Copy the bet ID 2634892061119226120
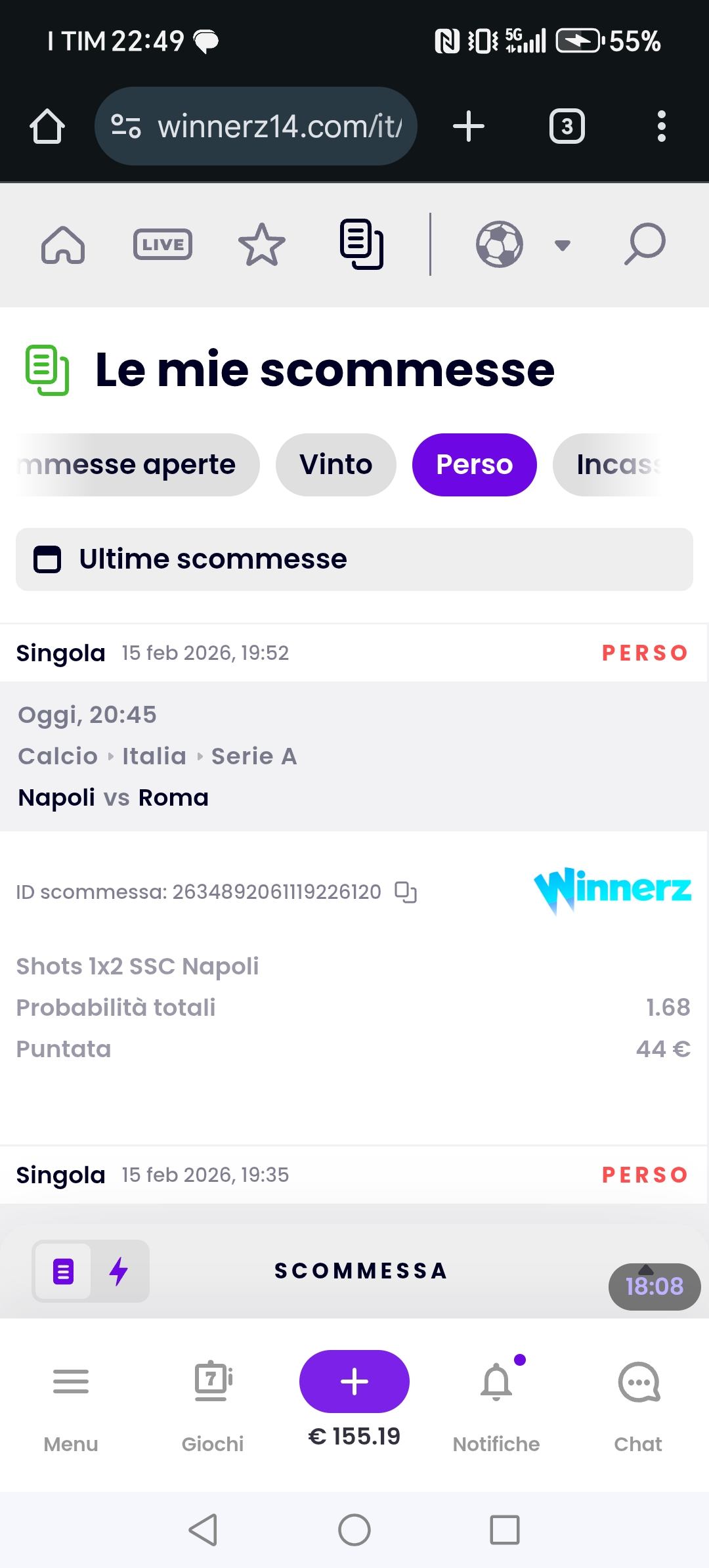Image resolution: width=709 pixels, height=1568 pixels. pyautogui.click(x=406, y=892)
